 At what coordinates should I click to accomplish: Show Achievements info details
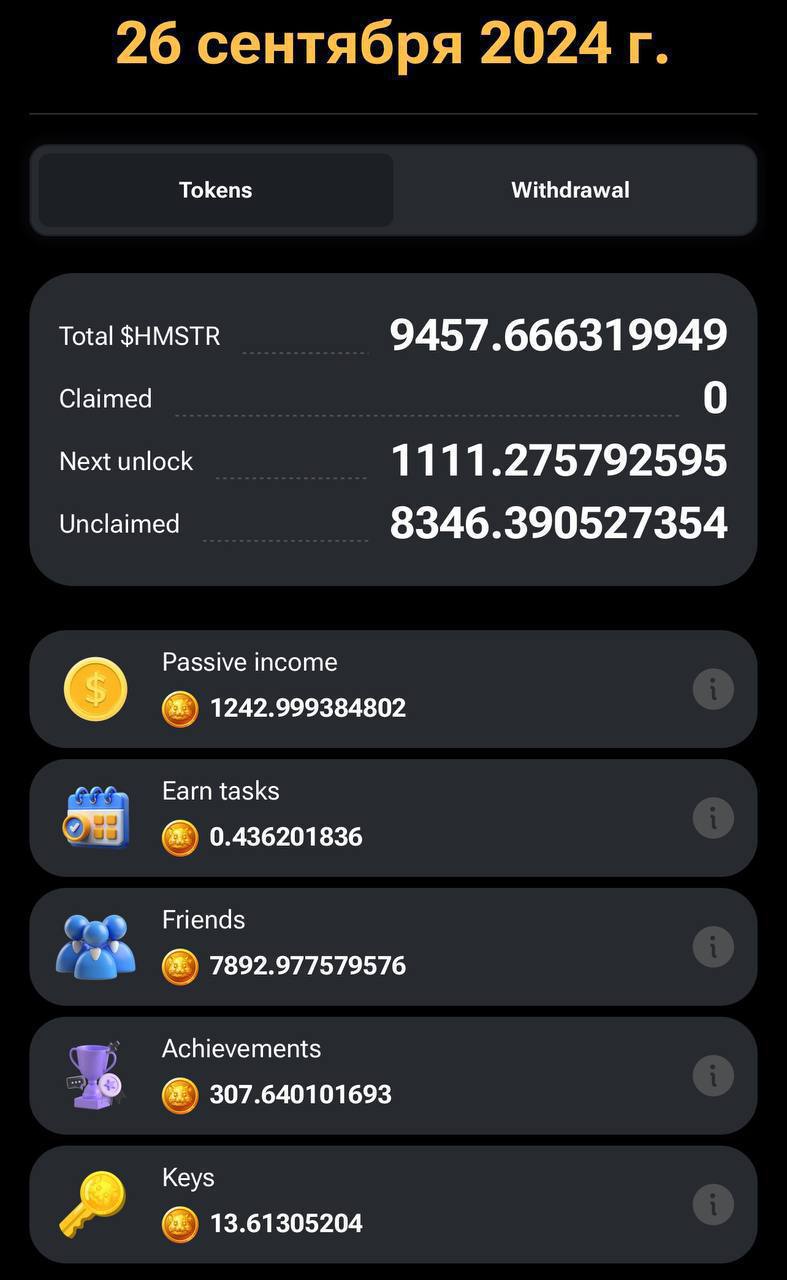pyautogui.click(x=713, y=1076)
